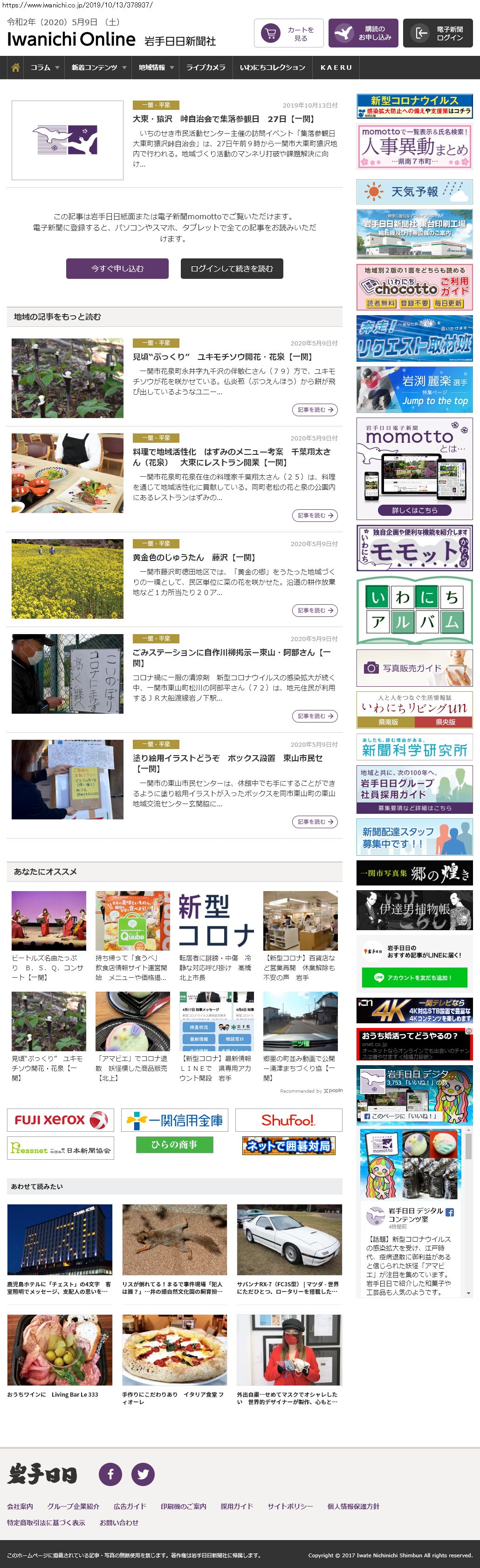Image resolution: width=480 pixels, height=1568 pixels.
Task: Open 写真販売ガイド banner
Action: tap(414, 668)
